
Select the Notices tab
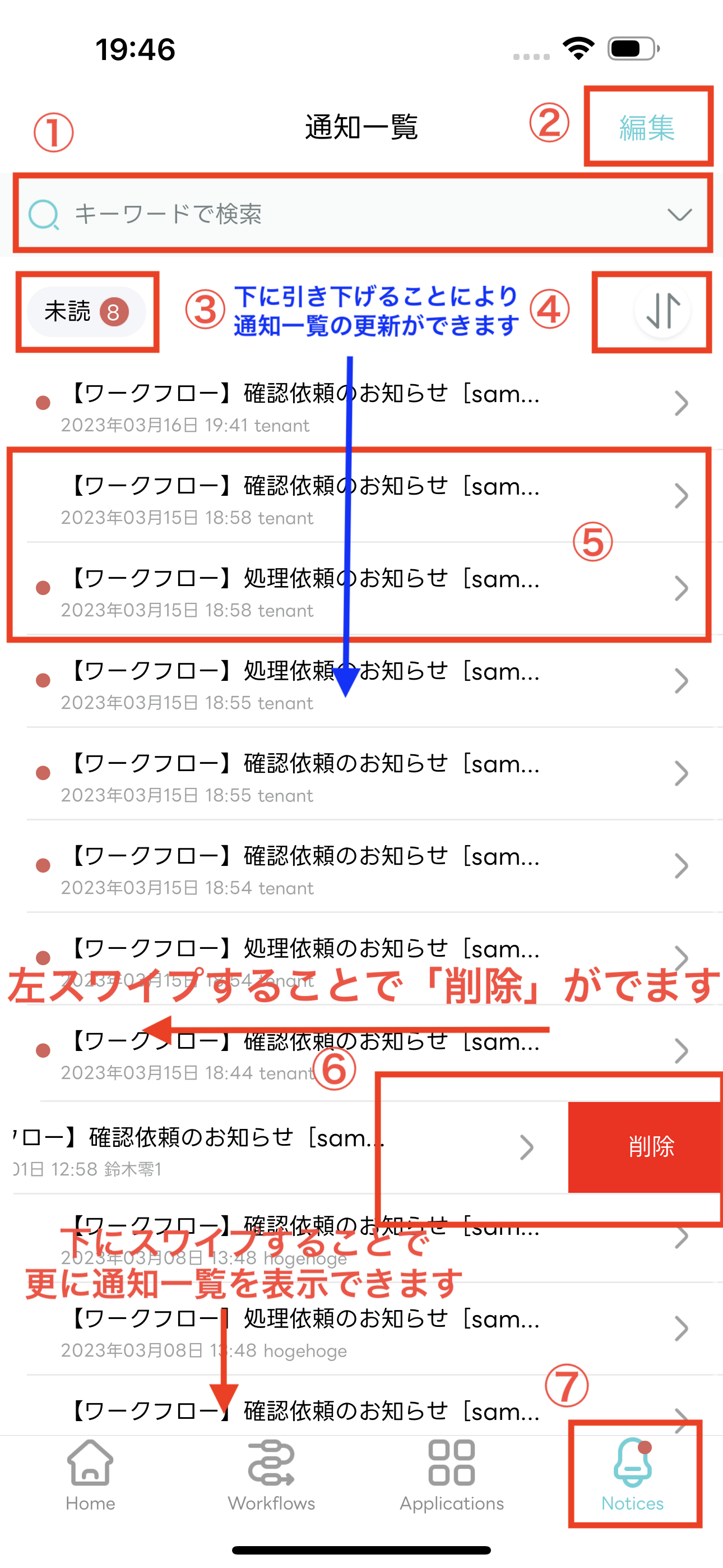(632, 1475)
